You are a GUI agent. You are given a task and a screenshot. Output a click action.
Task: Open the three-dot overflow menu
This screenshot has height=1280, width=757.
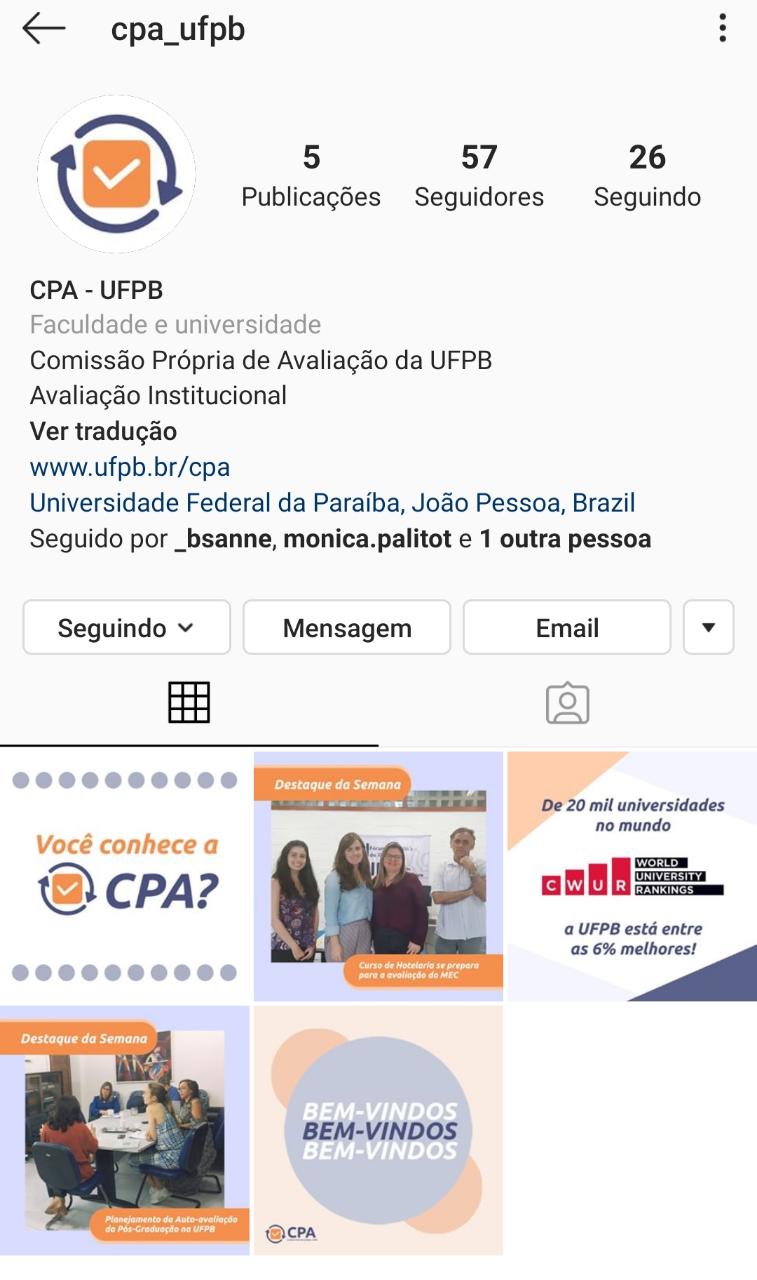tap(722, 29)
